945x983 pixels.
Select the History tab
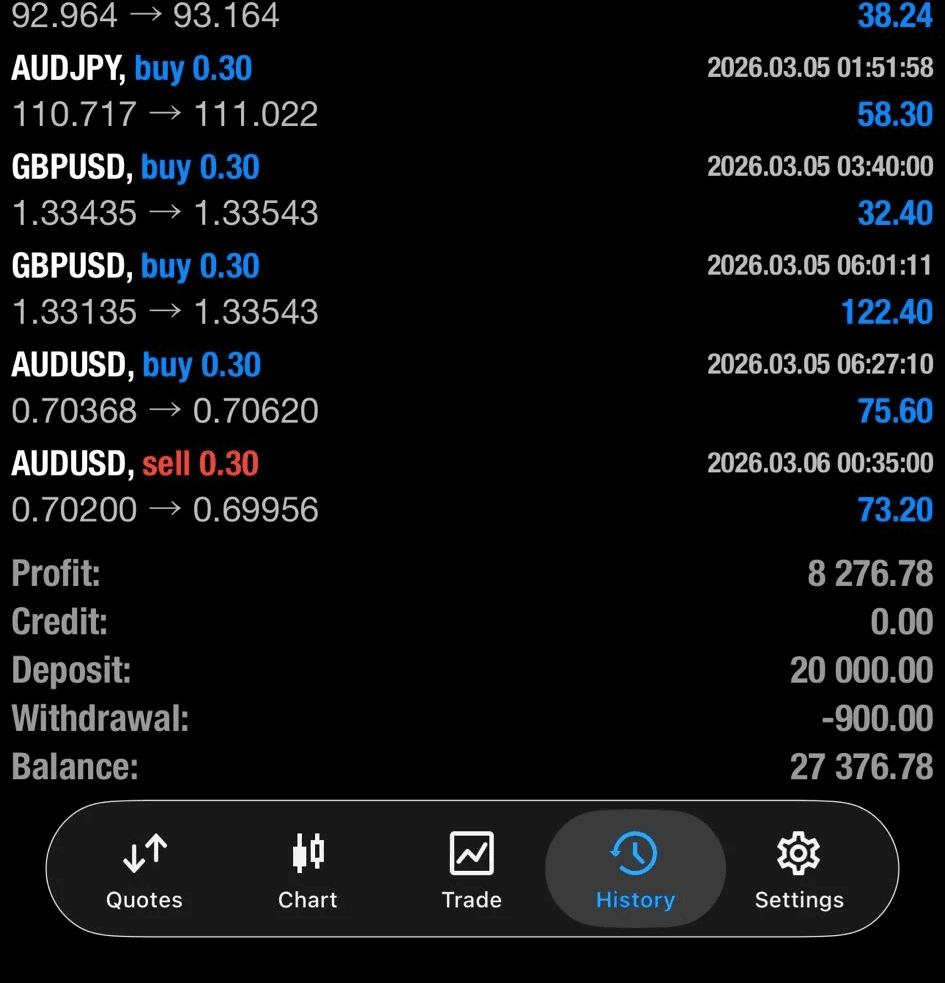coord(635,869)
